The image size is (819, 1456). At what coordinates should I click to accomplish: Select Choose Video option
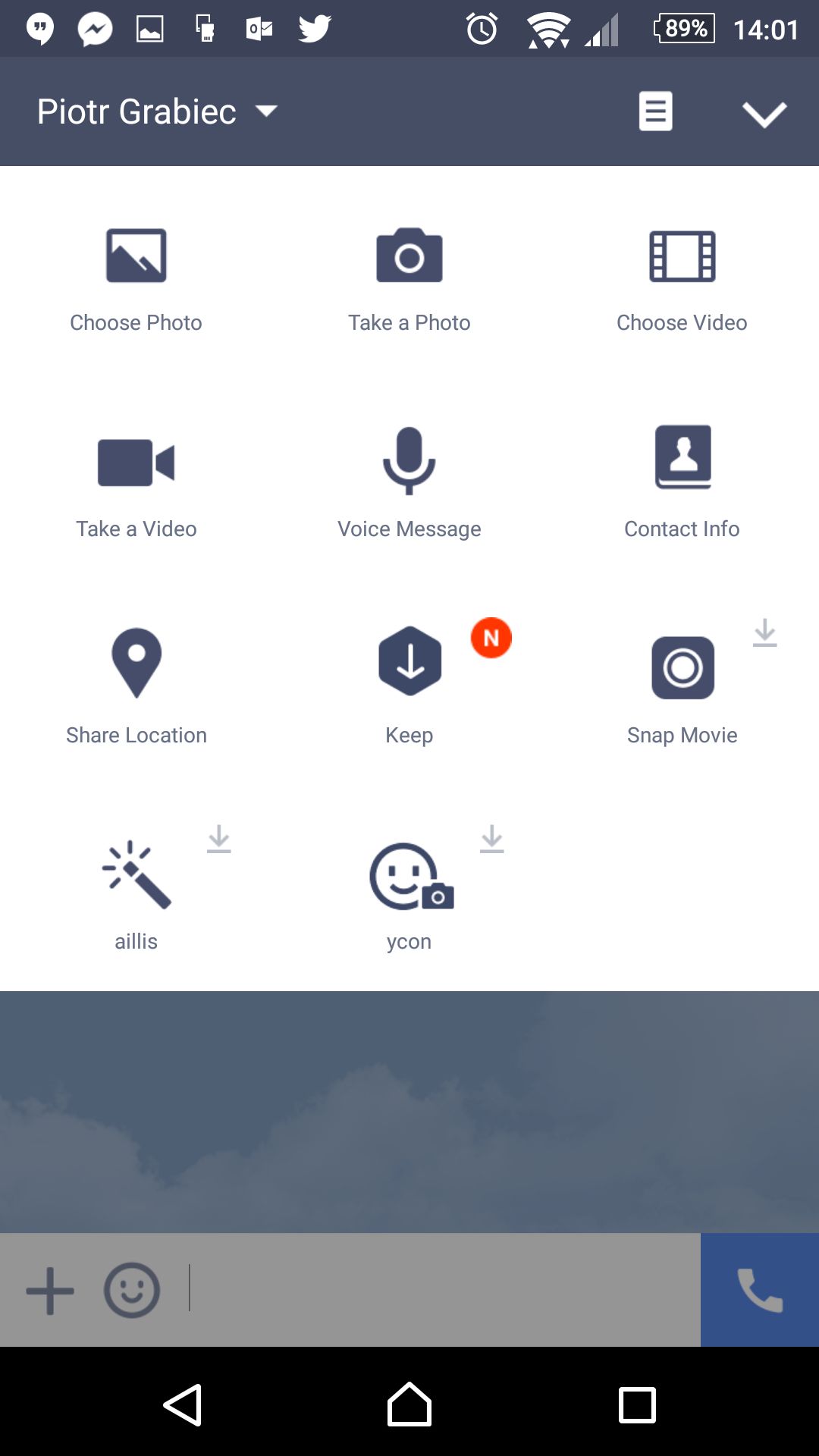point(682,280)
